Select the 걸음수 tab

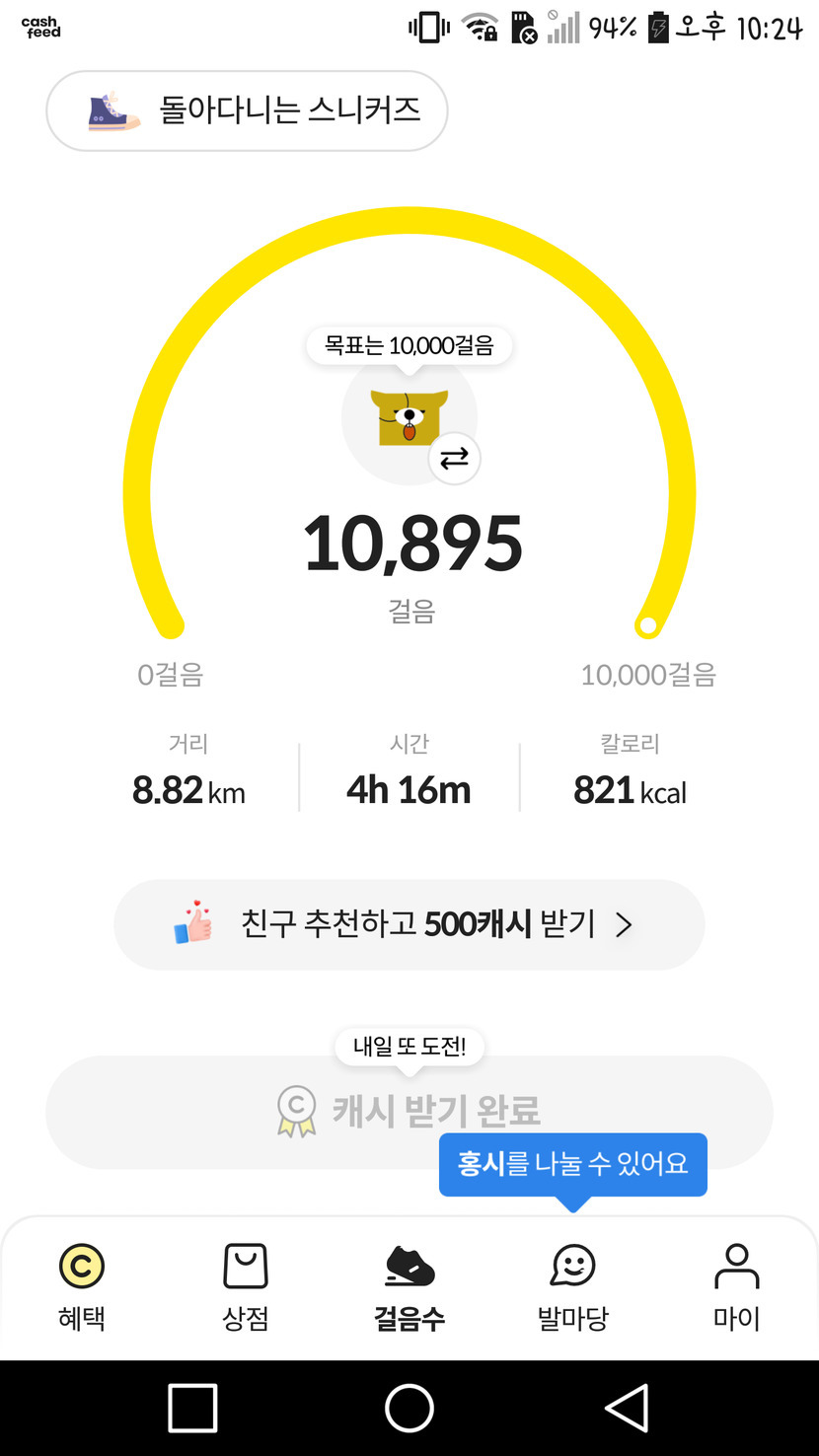[x=409, y=1286]
